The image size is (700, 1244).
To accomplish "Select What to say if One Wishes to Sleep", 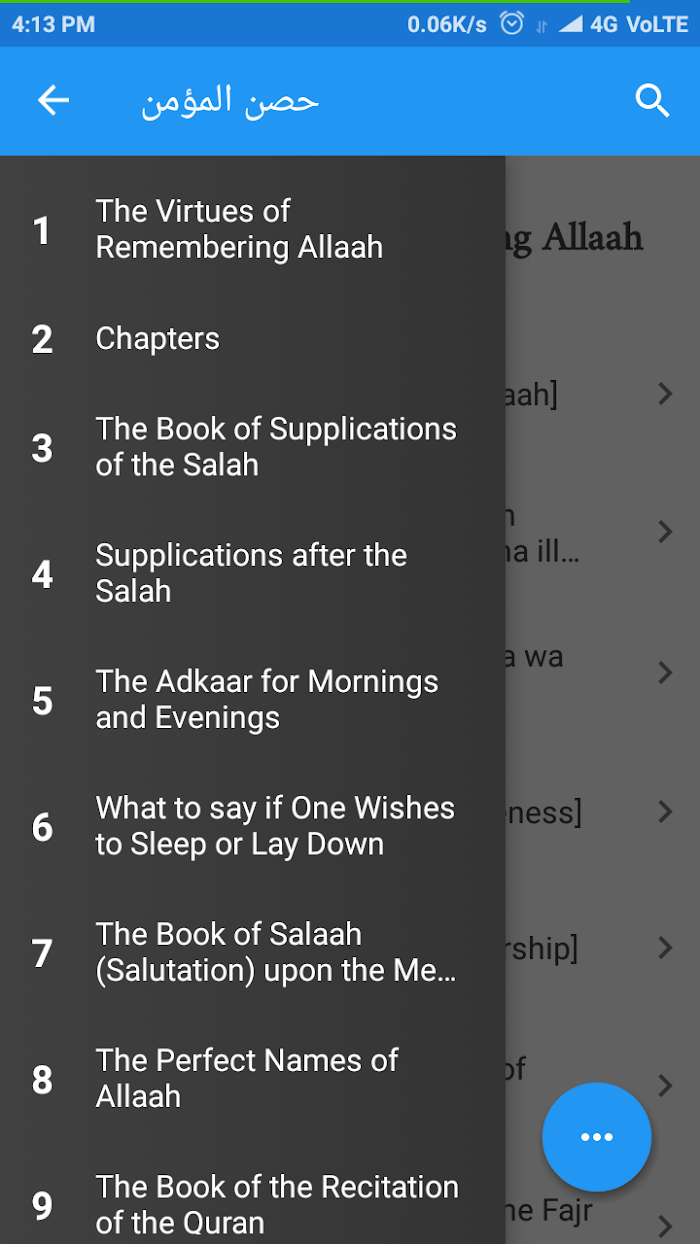I will 252,826.
